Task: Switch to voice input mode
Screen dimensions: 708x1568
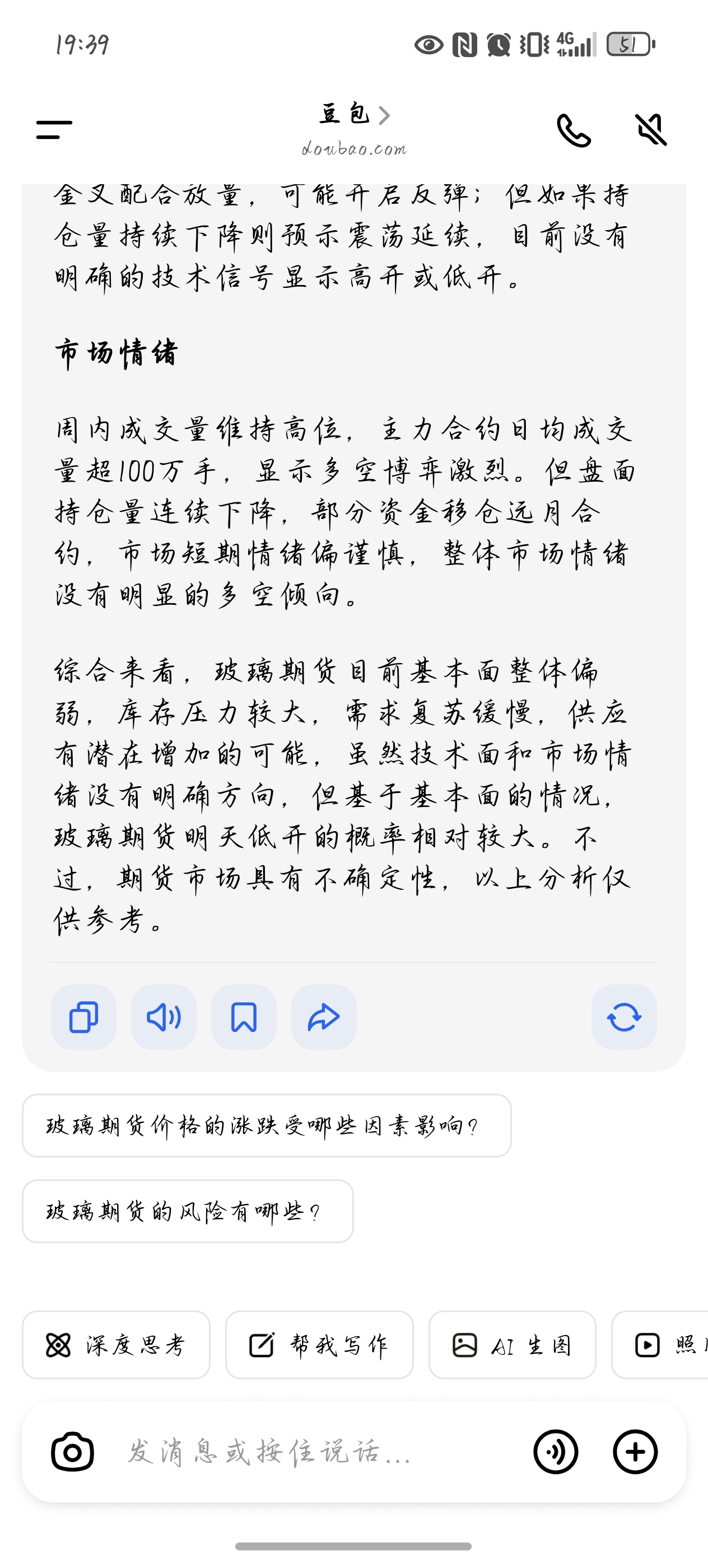Action: 555,1452
